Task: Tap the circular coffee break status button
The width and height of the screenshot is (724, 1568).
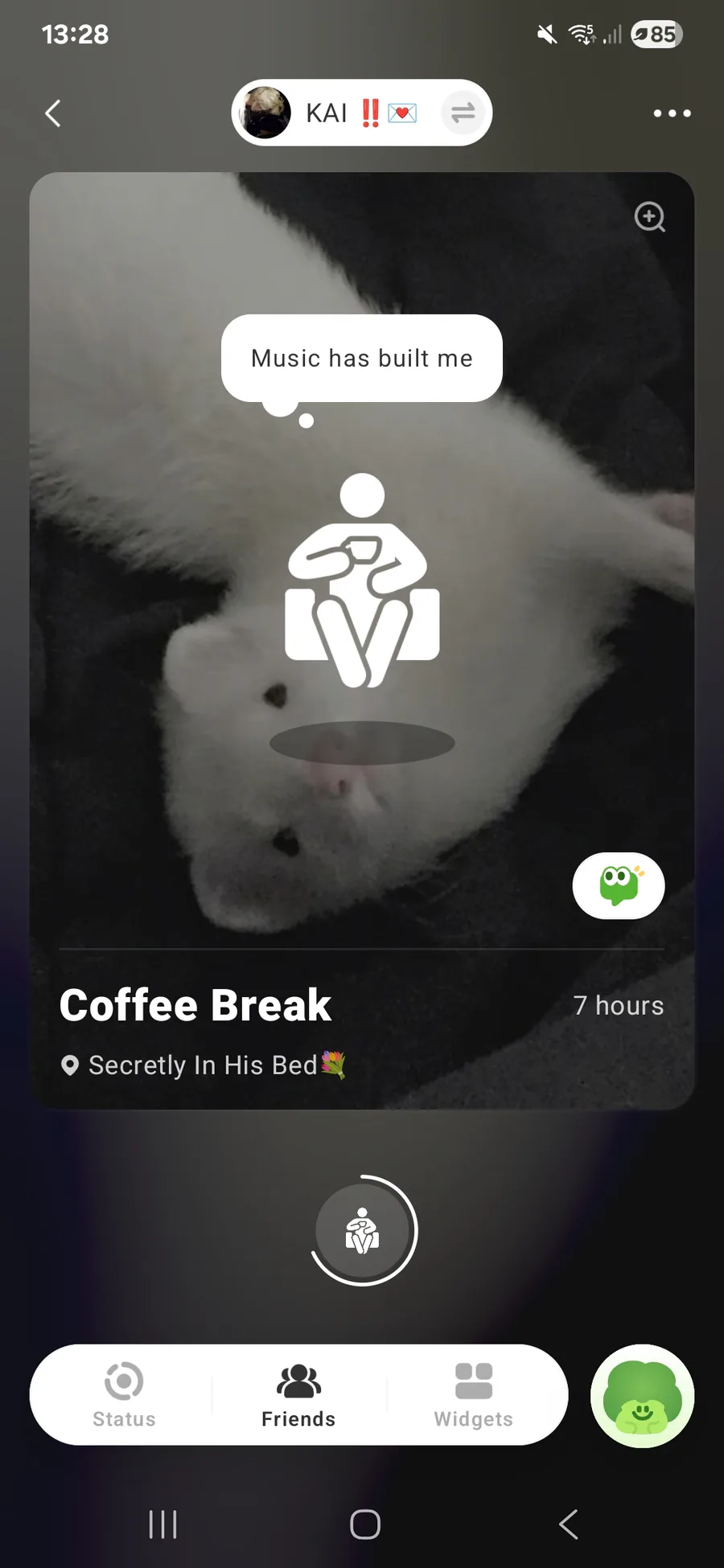Action: point(363,1231)
